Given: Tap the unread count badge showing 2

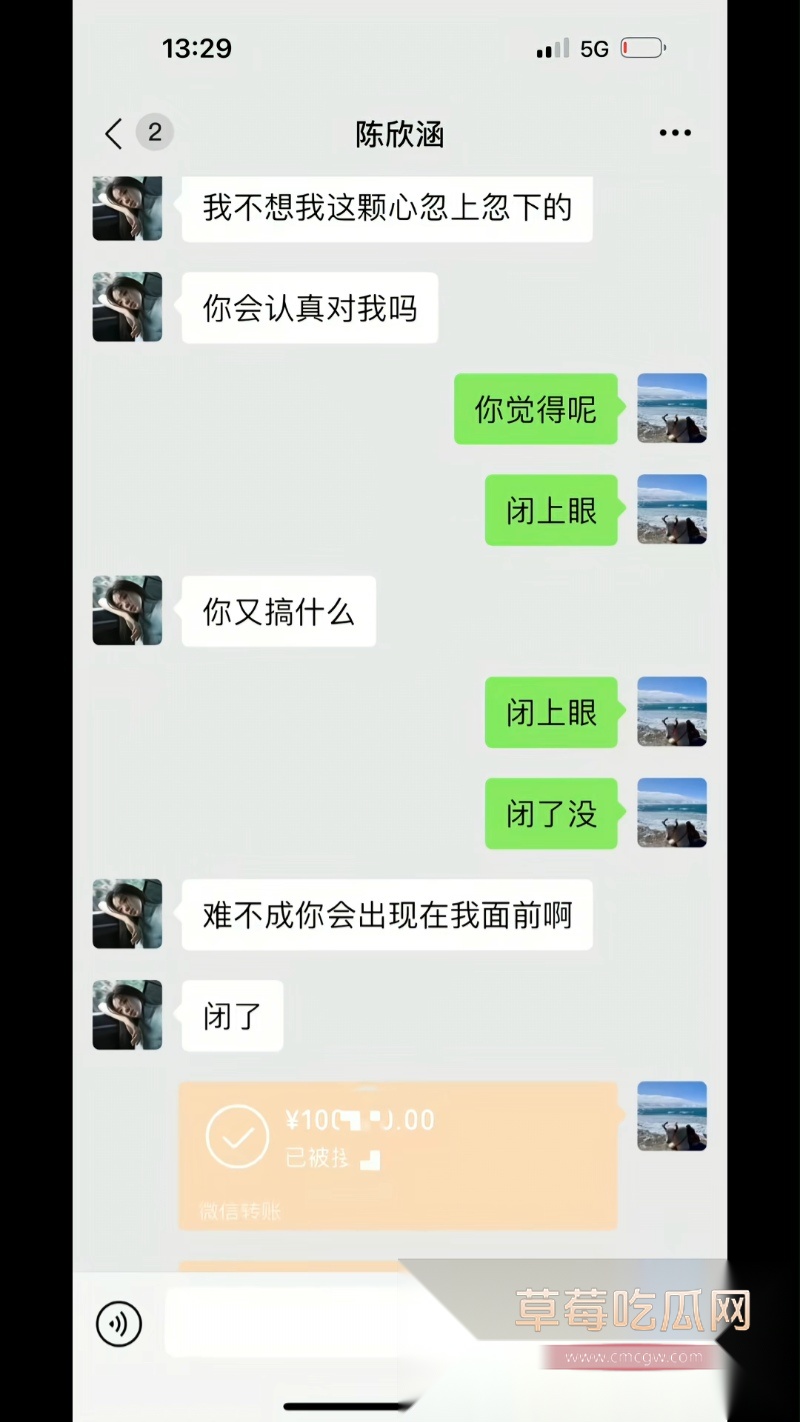Looking at the screenshot, I should (x=155, y=131).
